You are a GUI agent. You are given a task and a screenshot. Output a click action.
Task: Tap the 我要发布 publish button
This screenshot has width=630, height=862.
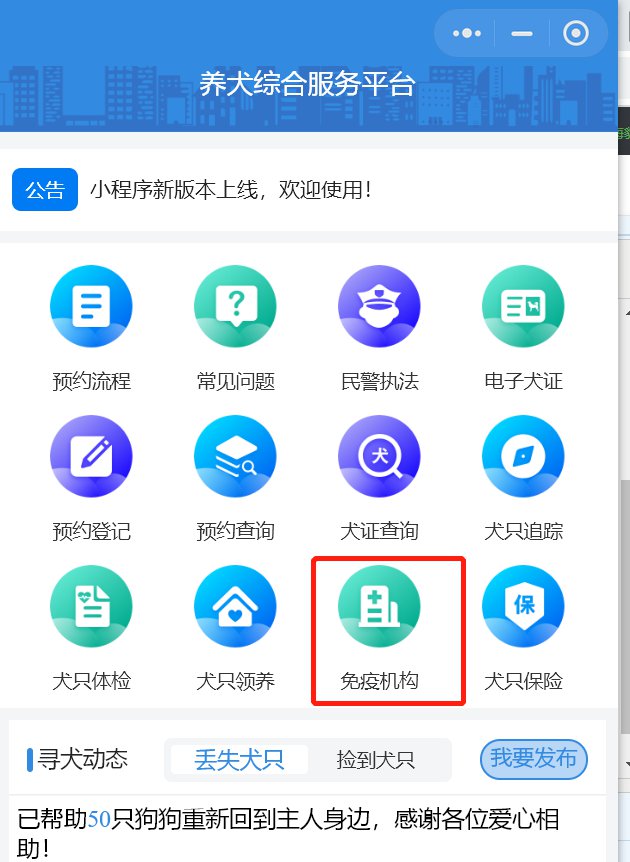click(x=533, y=758)
